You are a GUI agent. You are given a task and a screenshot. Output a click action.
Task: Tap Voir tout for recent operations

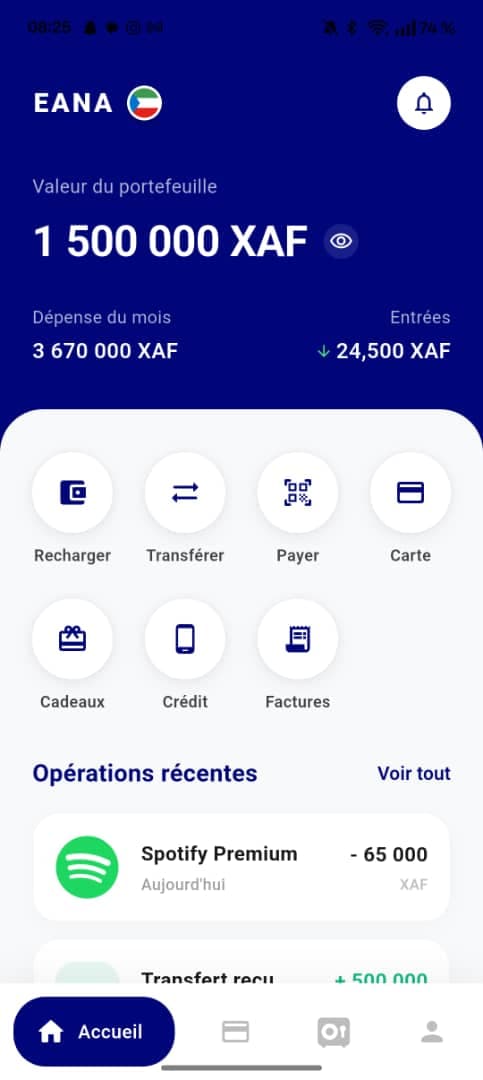pyautogui.click(x=414, y=773)
